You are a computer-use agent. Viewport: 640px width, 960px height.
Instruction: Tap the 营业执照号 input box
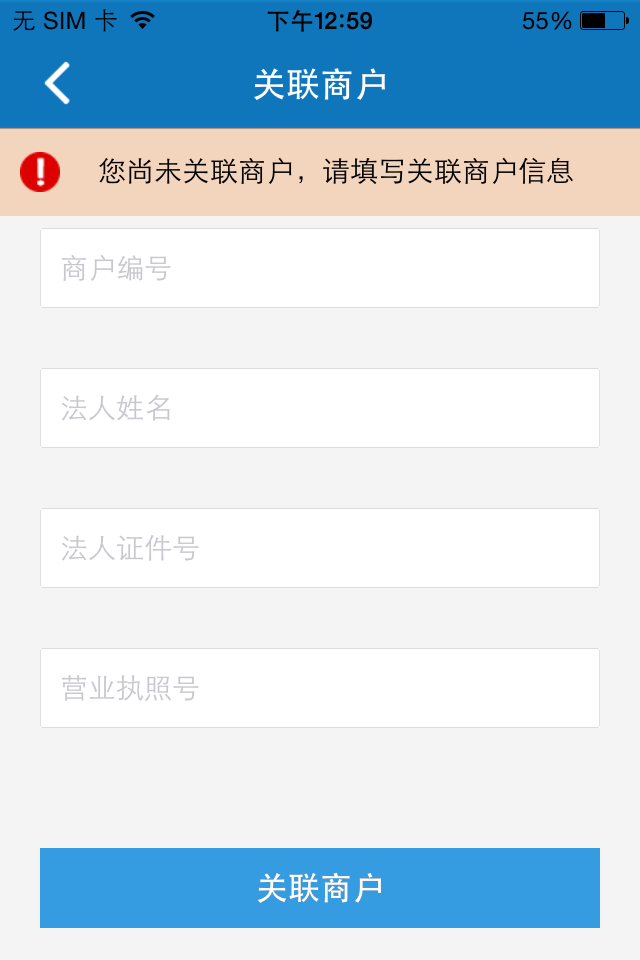click(x=320, y=688)
